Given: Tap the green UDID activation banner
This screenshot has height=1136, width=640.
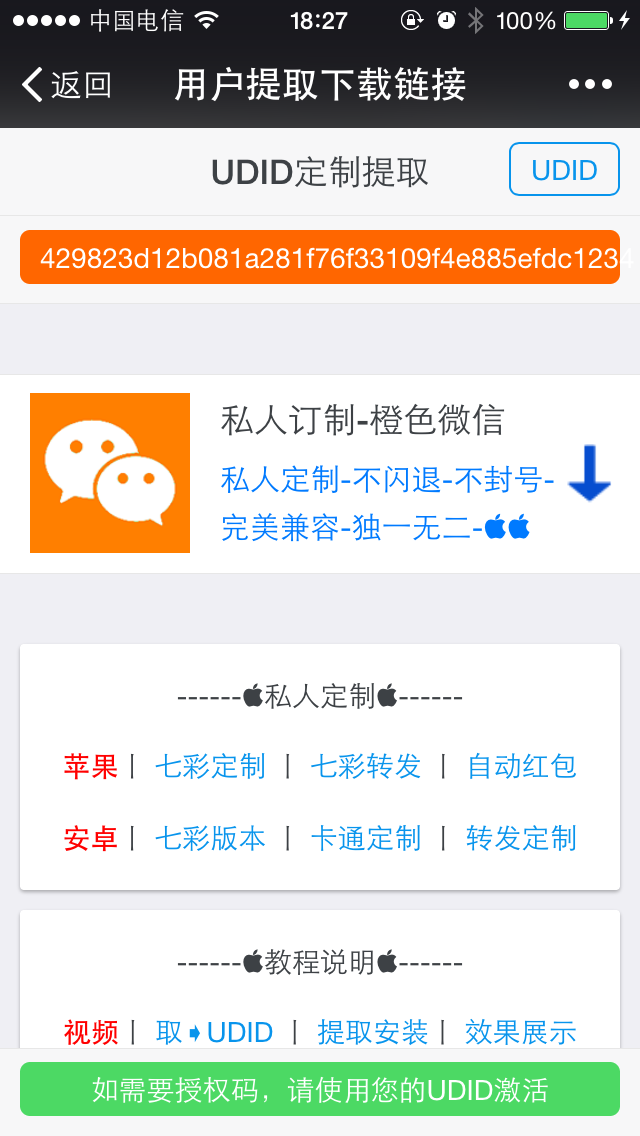Looking at the screenshot, I should coord(320,1089).
